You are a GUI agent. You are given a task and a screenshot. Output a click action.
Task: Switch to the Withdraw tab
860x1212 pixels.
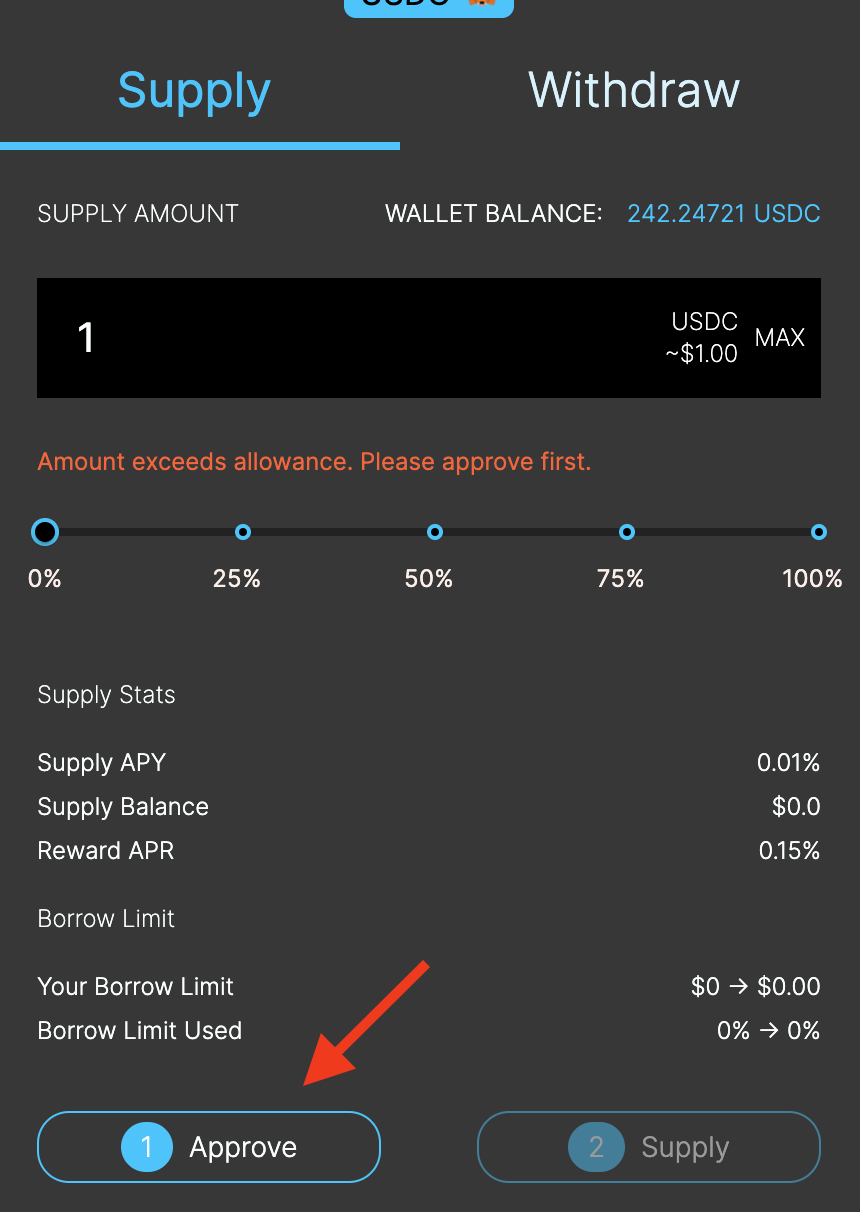point(633,91)
